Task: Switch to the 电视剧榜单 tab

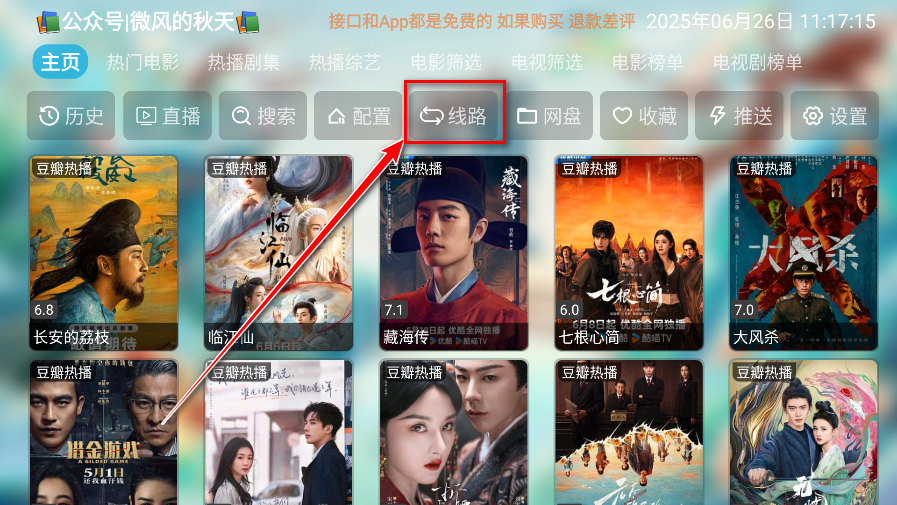Action: coord(758,62)
